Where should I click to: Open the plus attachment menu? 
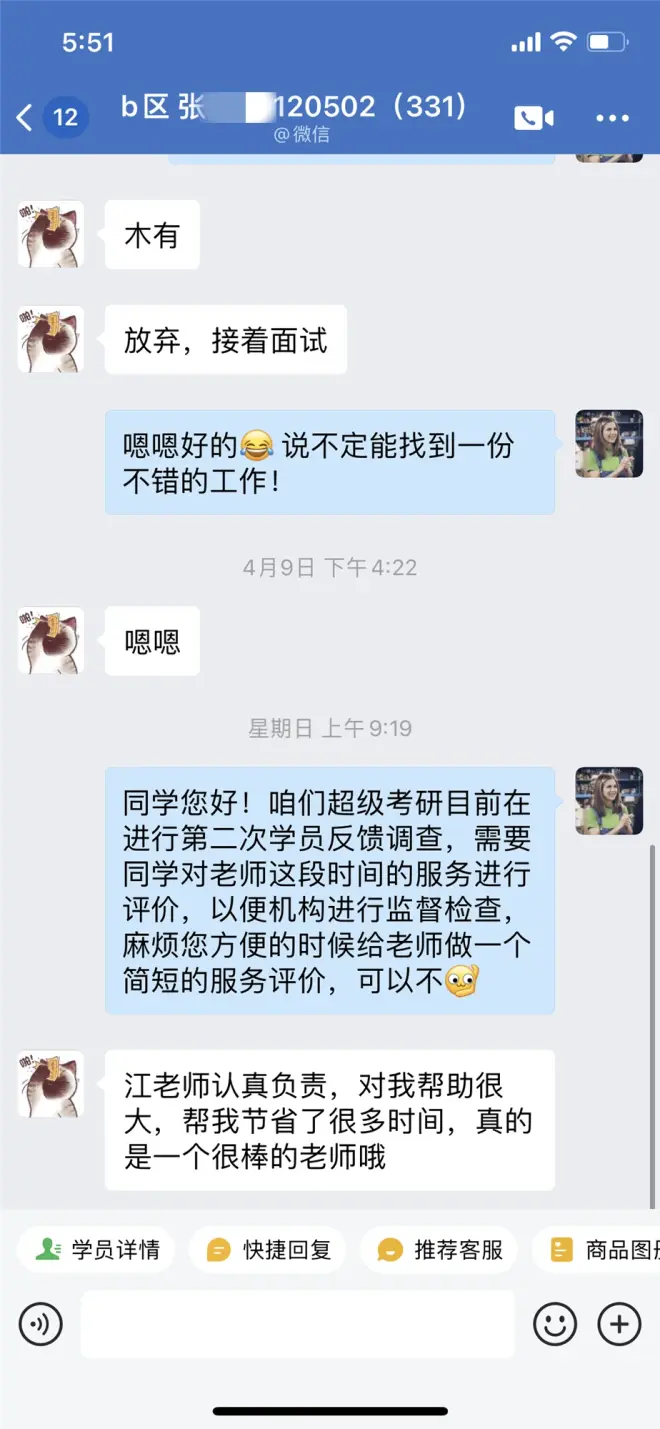(x=619, y=1325)
